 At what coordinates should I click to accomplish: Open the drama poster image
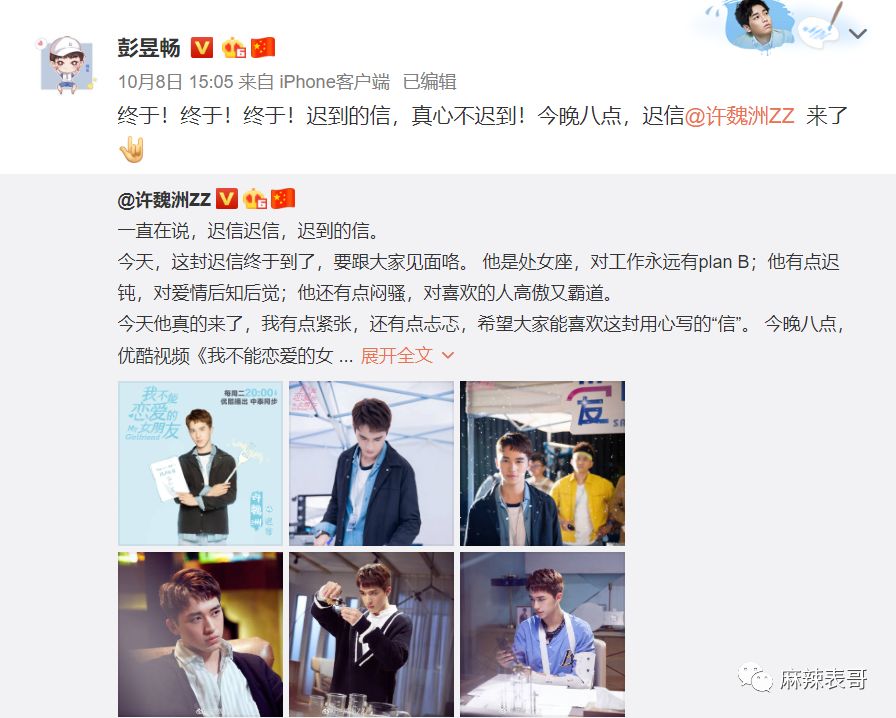pos(200,463)
